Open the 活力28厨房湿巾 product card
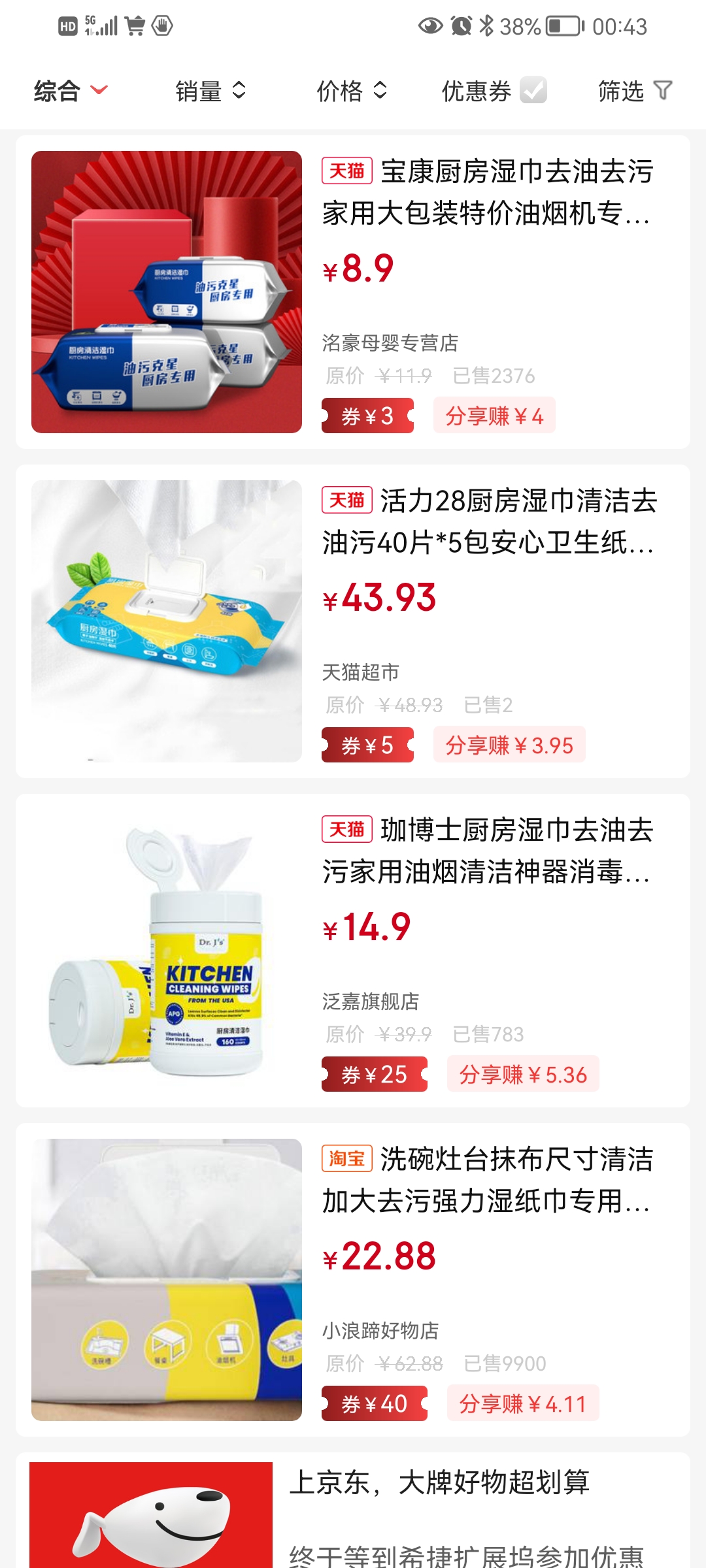Viewport: 706px width, 1568px height. pyautogui.click(x=353, y=621)
